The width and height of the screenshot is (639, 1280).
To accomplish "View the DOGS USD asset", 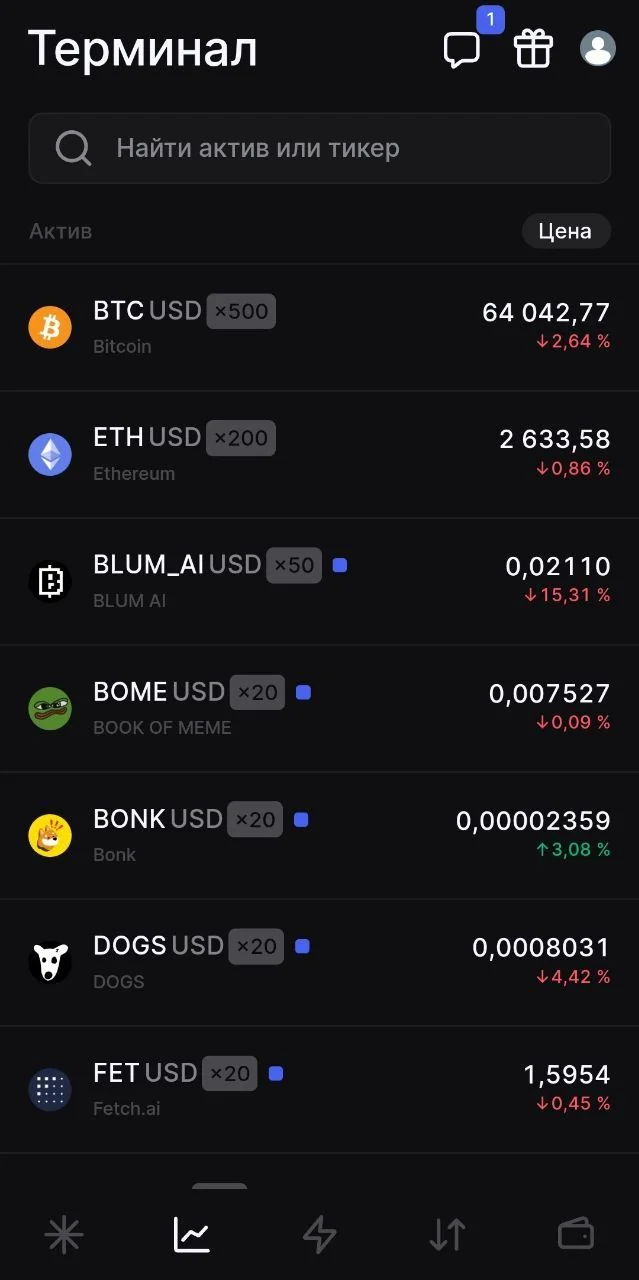I will (320, 962).
